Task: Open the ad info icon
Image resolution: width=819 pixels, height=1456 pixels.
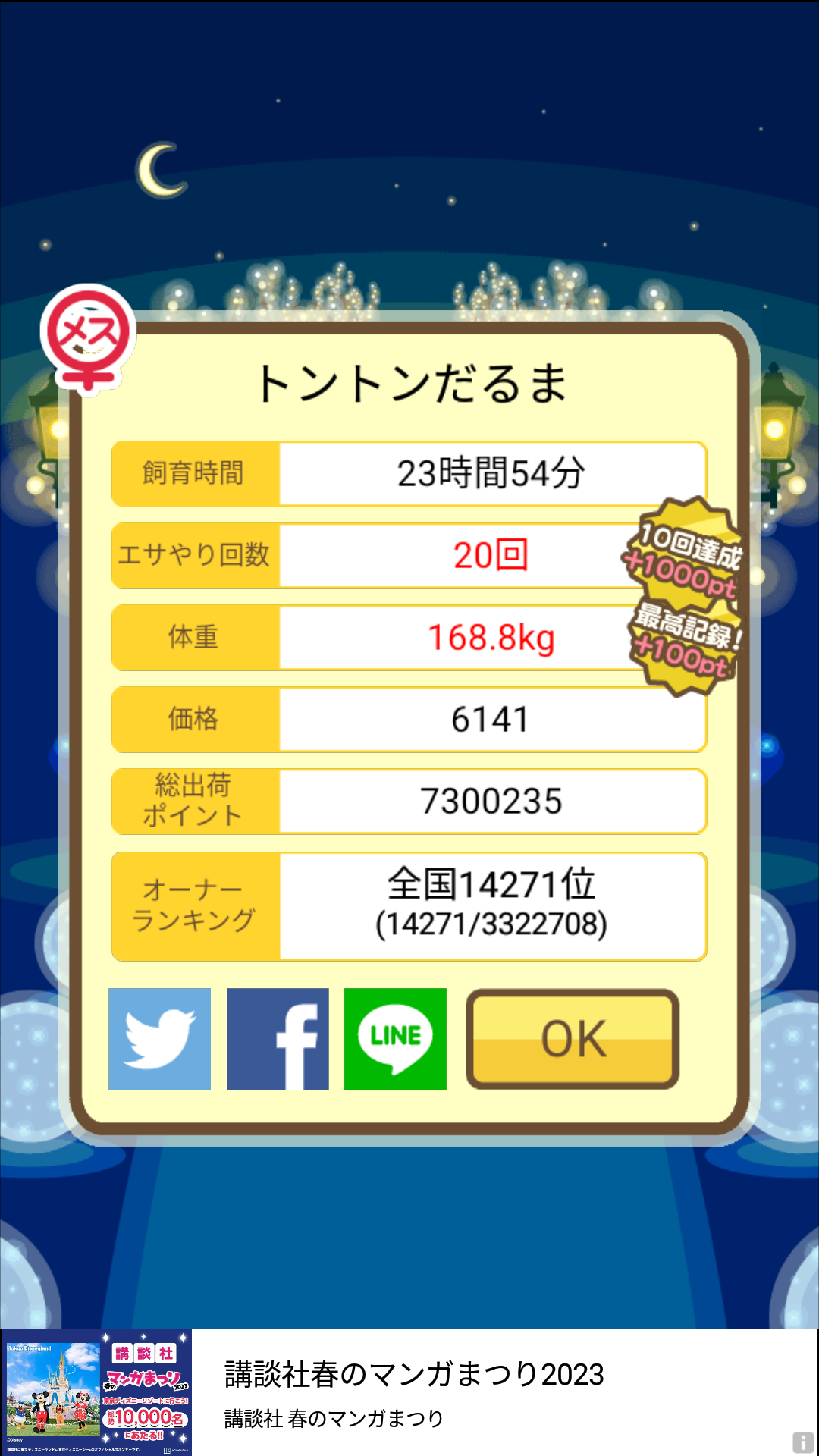Action: [x=803, y=1442]
